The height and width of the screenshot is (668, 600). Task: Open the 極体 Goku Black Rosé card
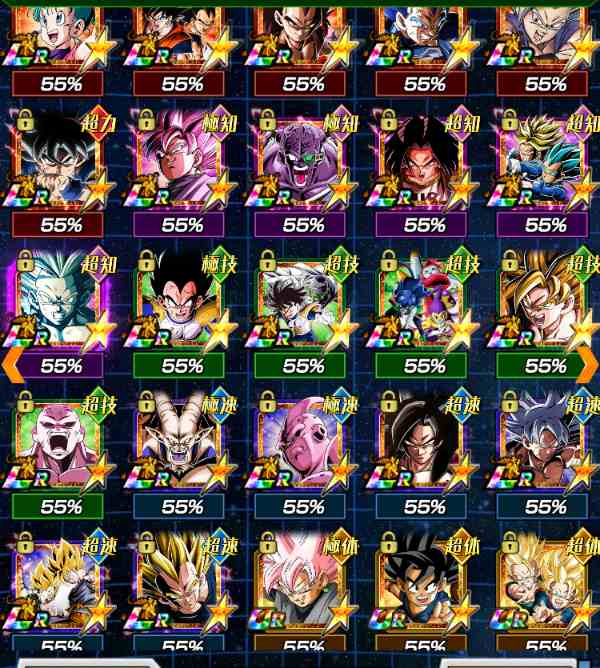303,585
